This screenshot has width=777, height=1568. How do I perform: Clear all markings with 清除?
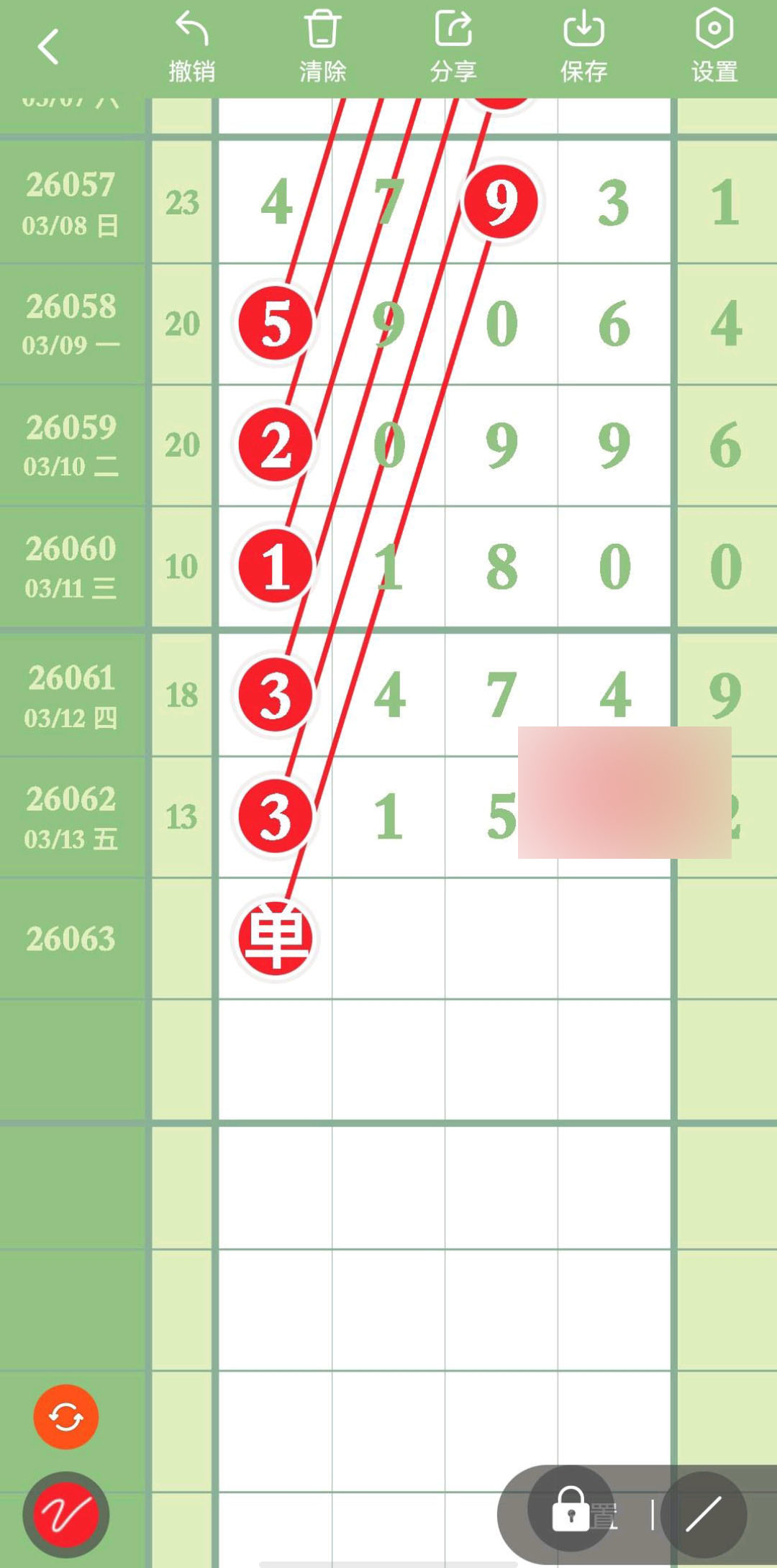pos(322,47)
